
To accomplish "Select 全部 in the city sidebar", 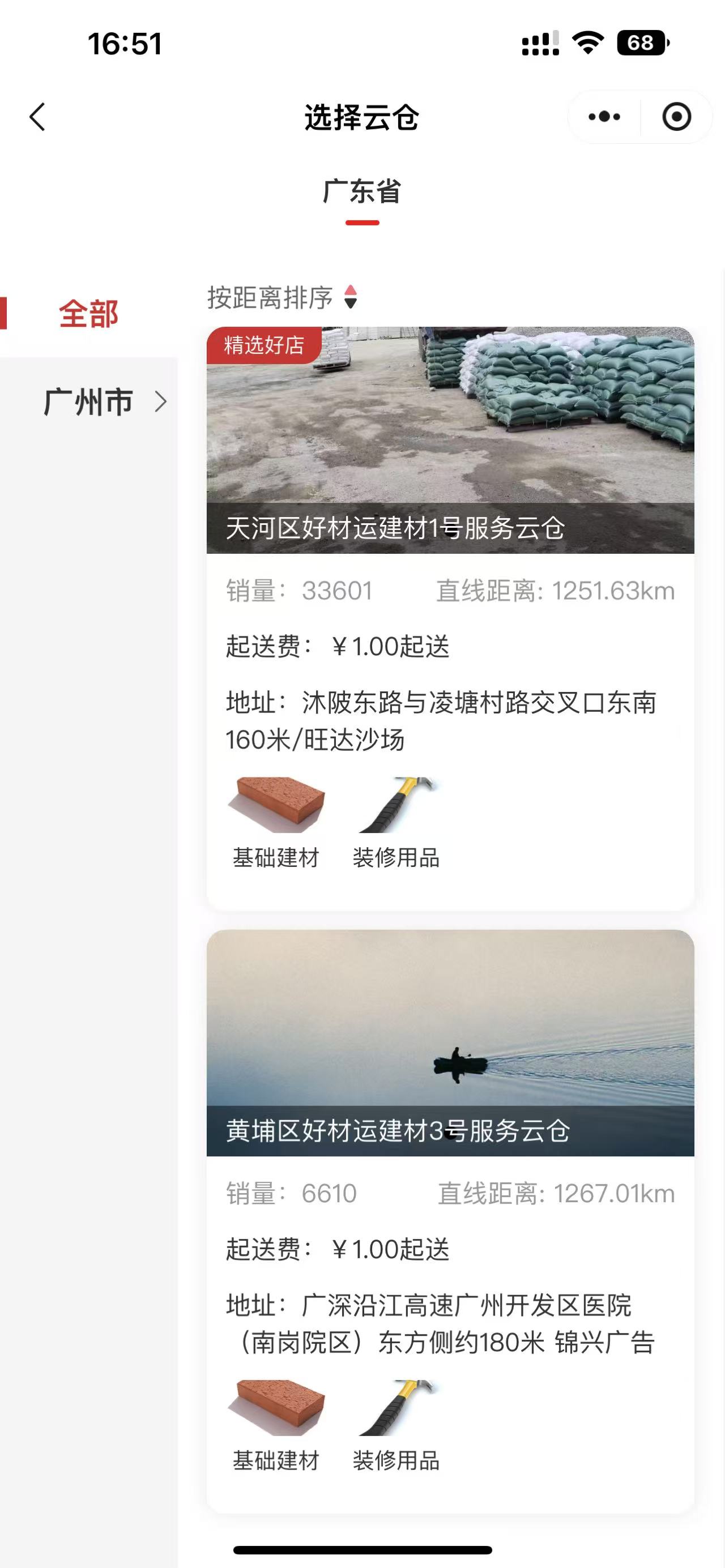I will (x=88, y=314).
